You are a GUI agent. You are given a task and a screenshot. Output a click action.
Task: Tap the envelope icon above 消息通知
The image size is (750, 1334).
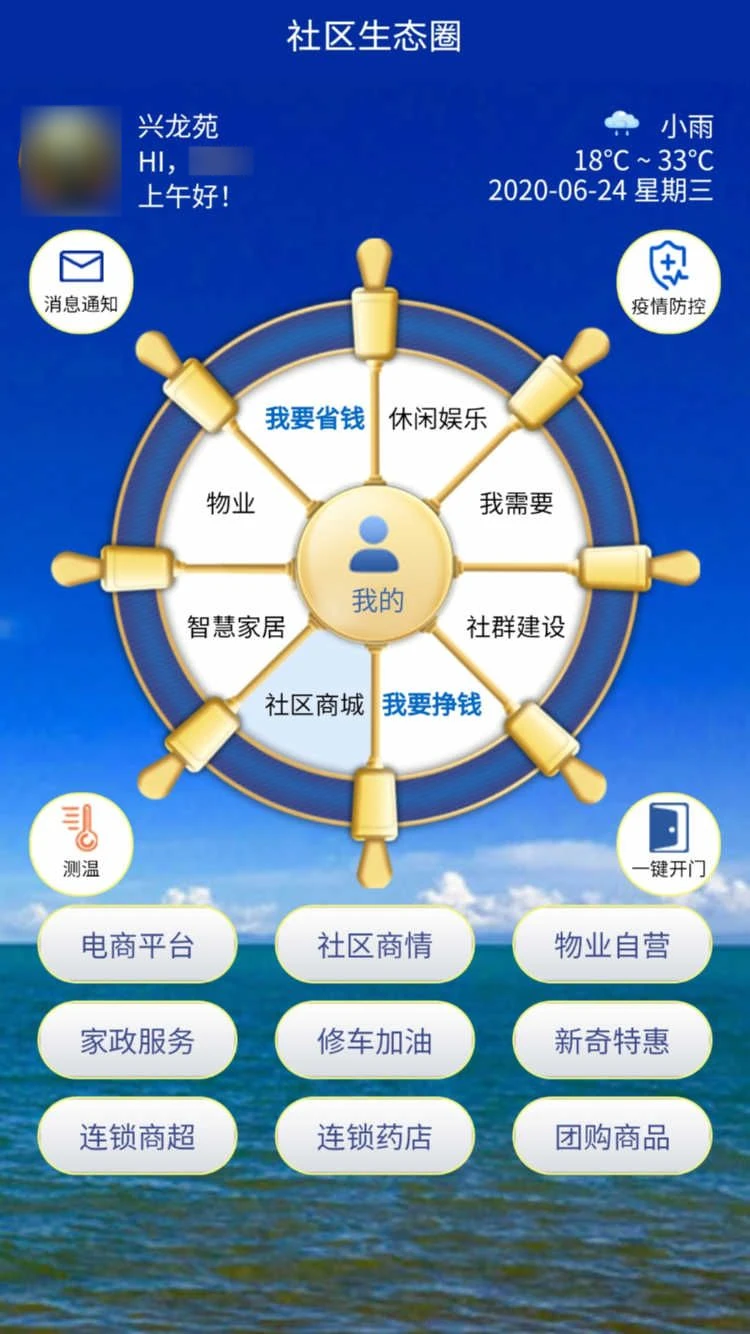pos(80,265)
